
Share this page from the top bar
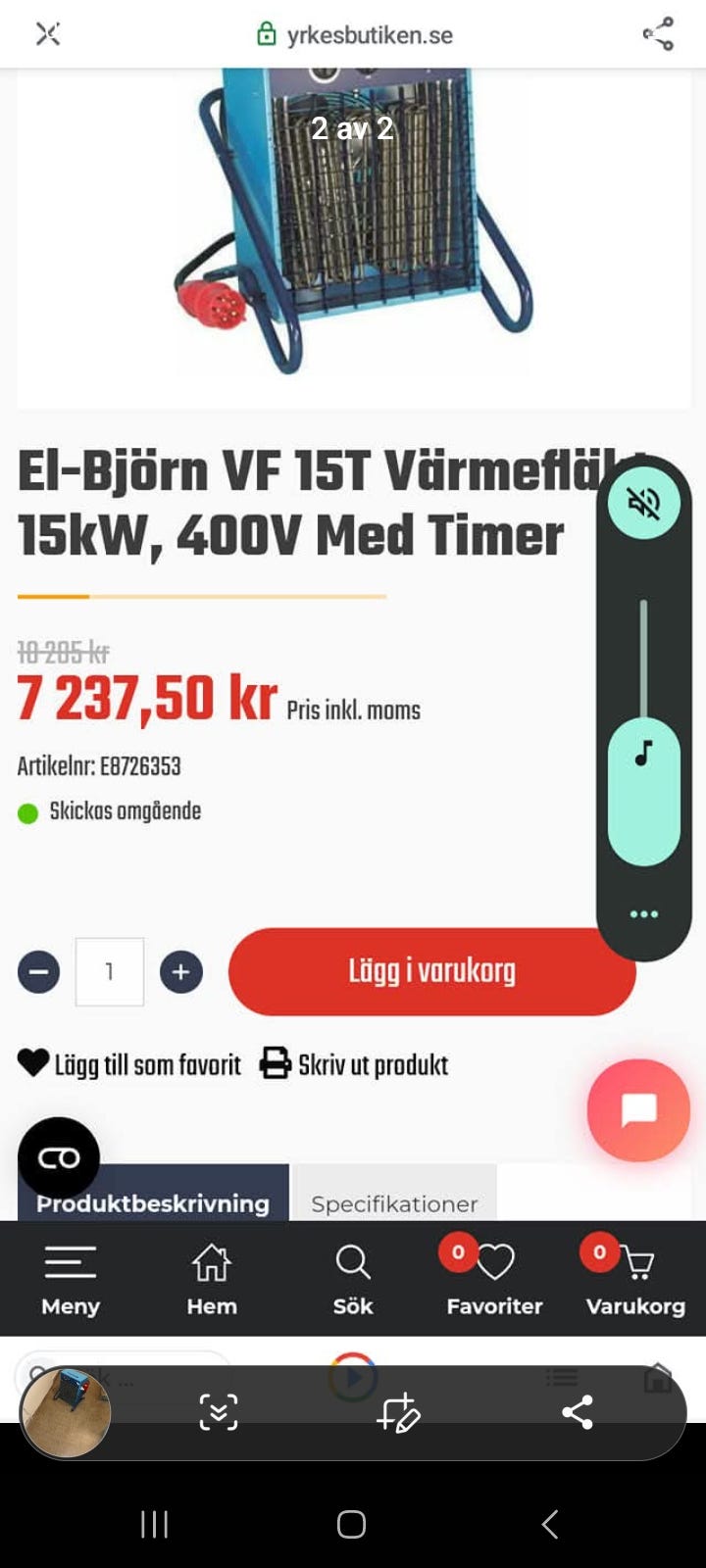(x=658, y=34)
